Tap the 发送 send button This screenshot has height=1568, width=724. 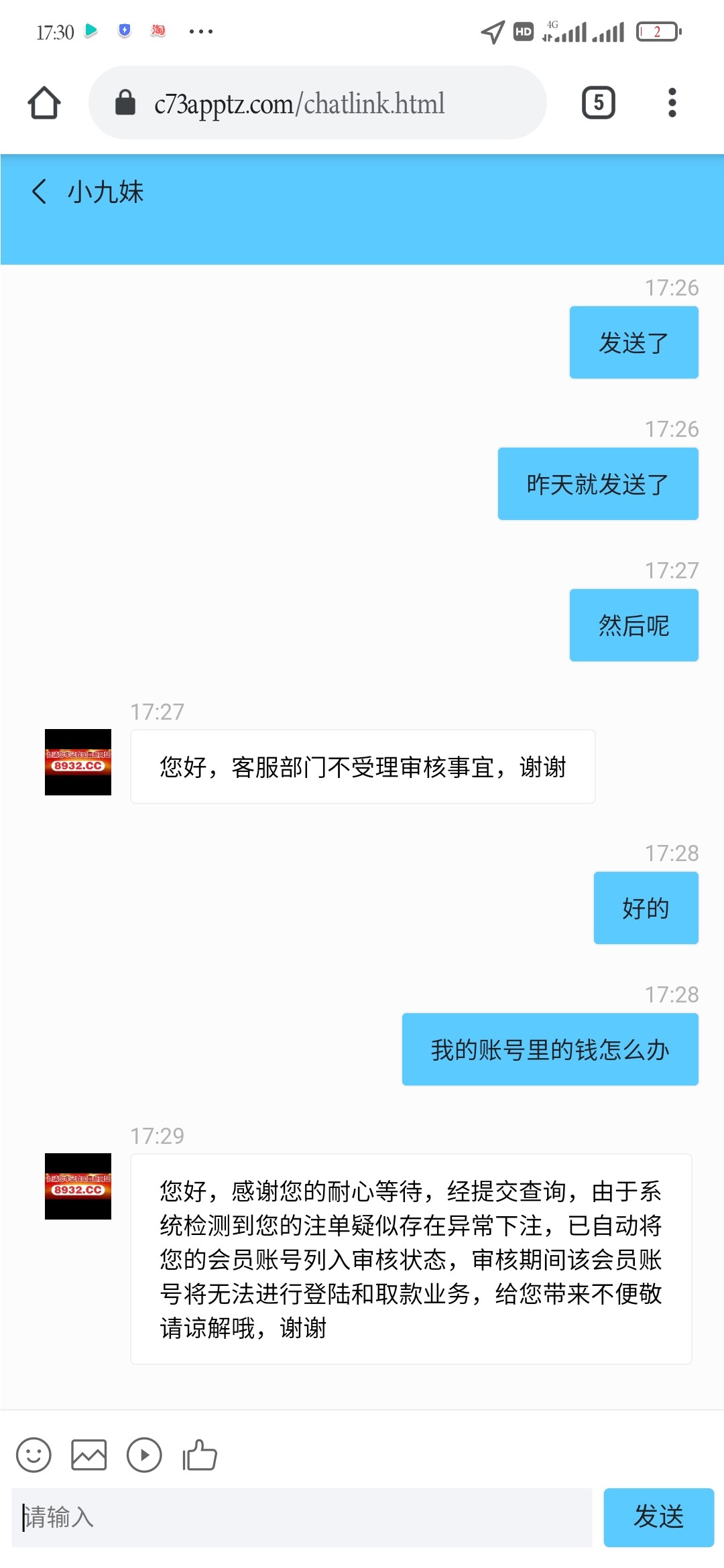(x=658, y=1518)
